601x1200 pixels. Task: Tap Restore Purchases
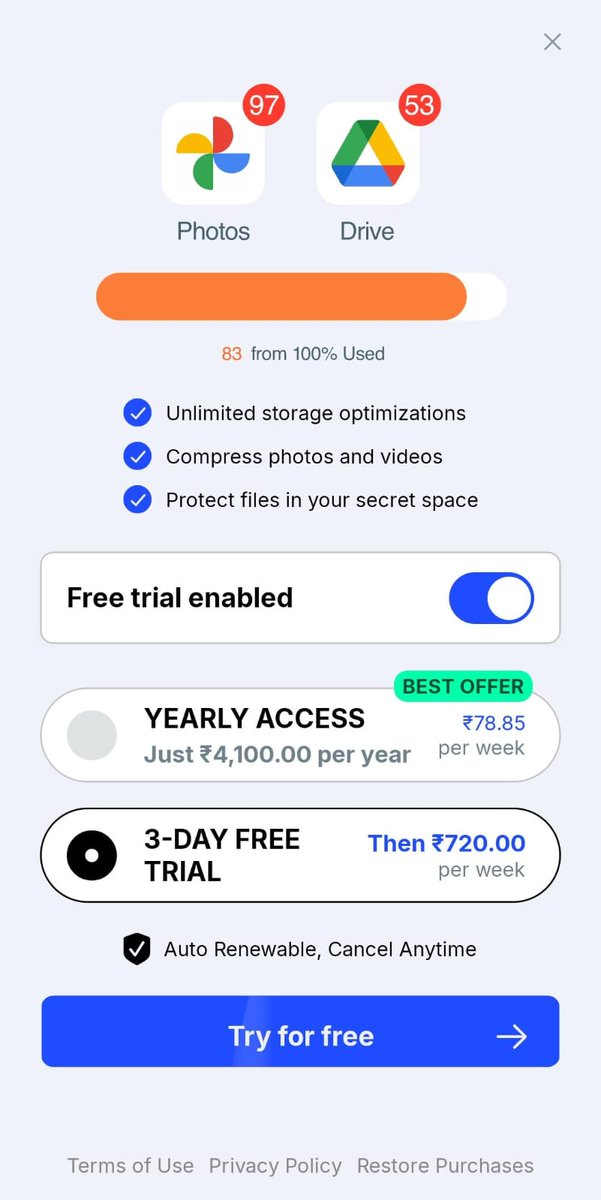click(x=445, y=1166)
